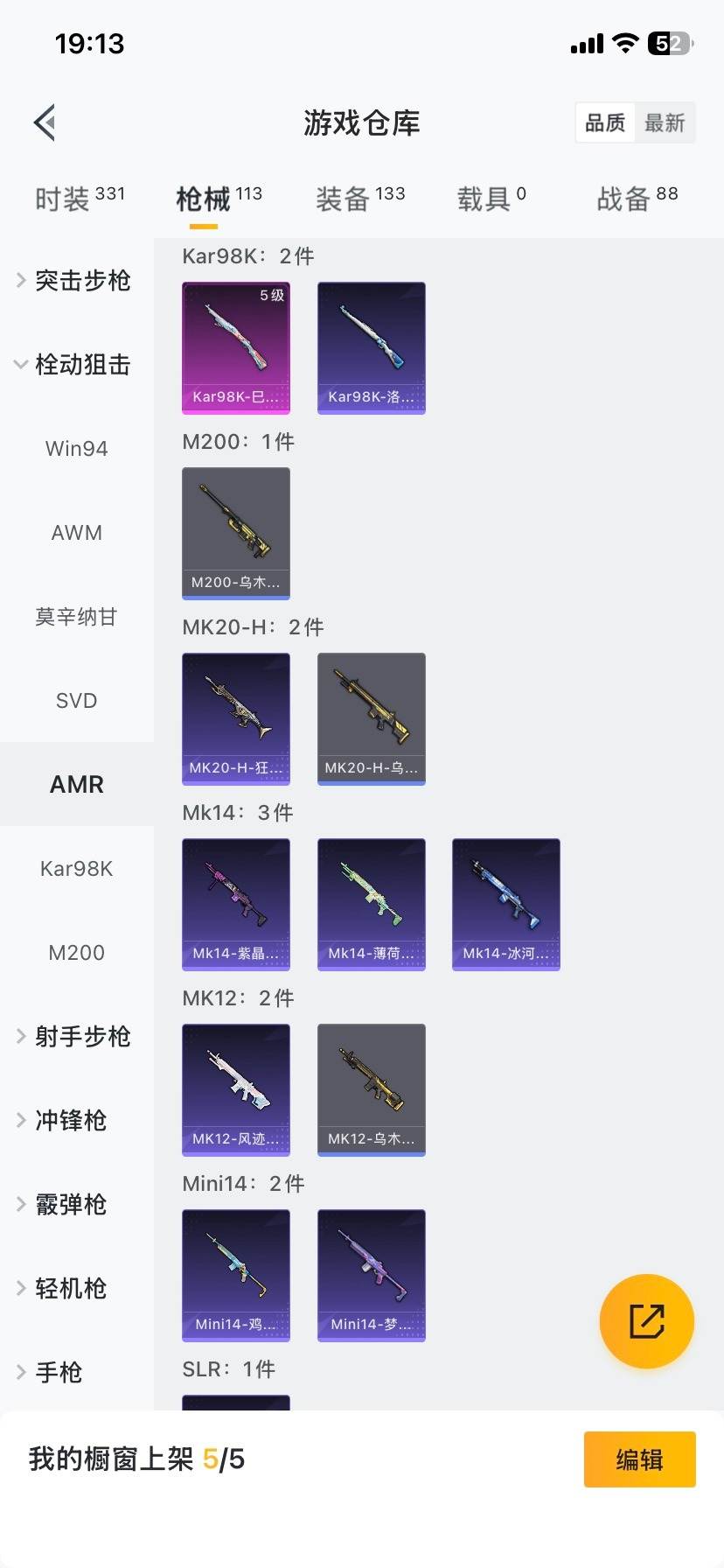Go back using the top-left arrow
Viewport: 724px width, 1568px height.
(x=45, y=122)
